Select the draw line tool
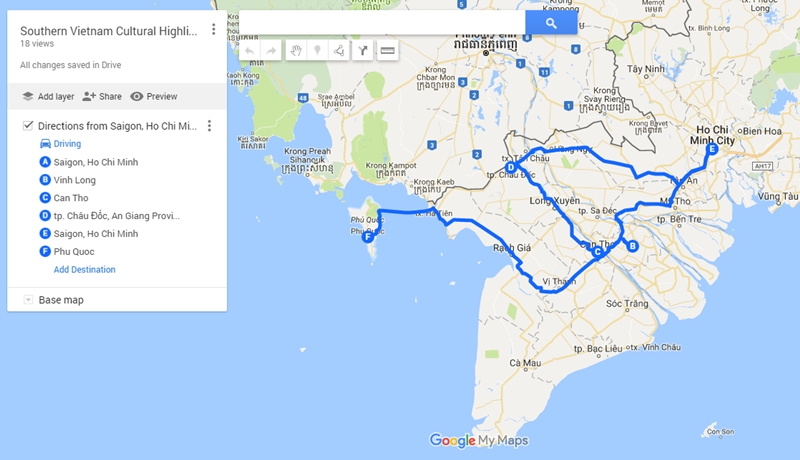Image resolution: width=800 pixels, height=460 pixels. click(340, 50)
